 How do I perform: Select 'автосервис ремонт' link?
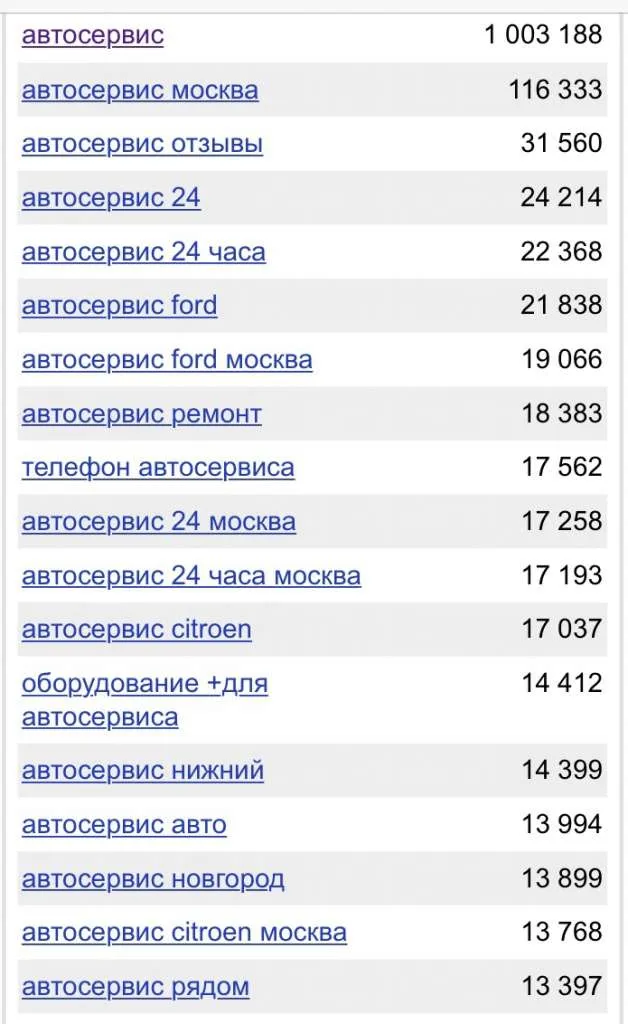pos(142,414)
